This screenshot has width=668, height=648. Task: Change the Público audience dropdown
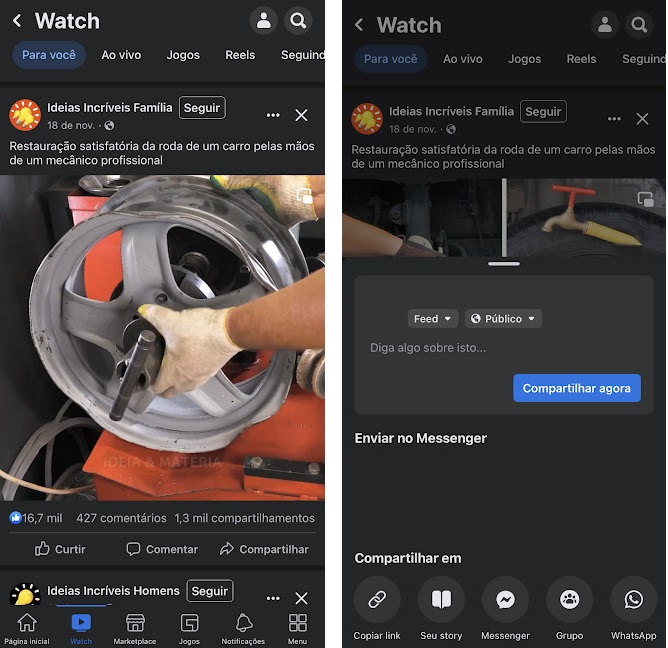tap(503, 319)
